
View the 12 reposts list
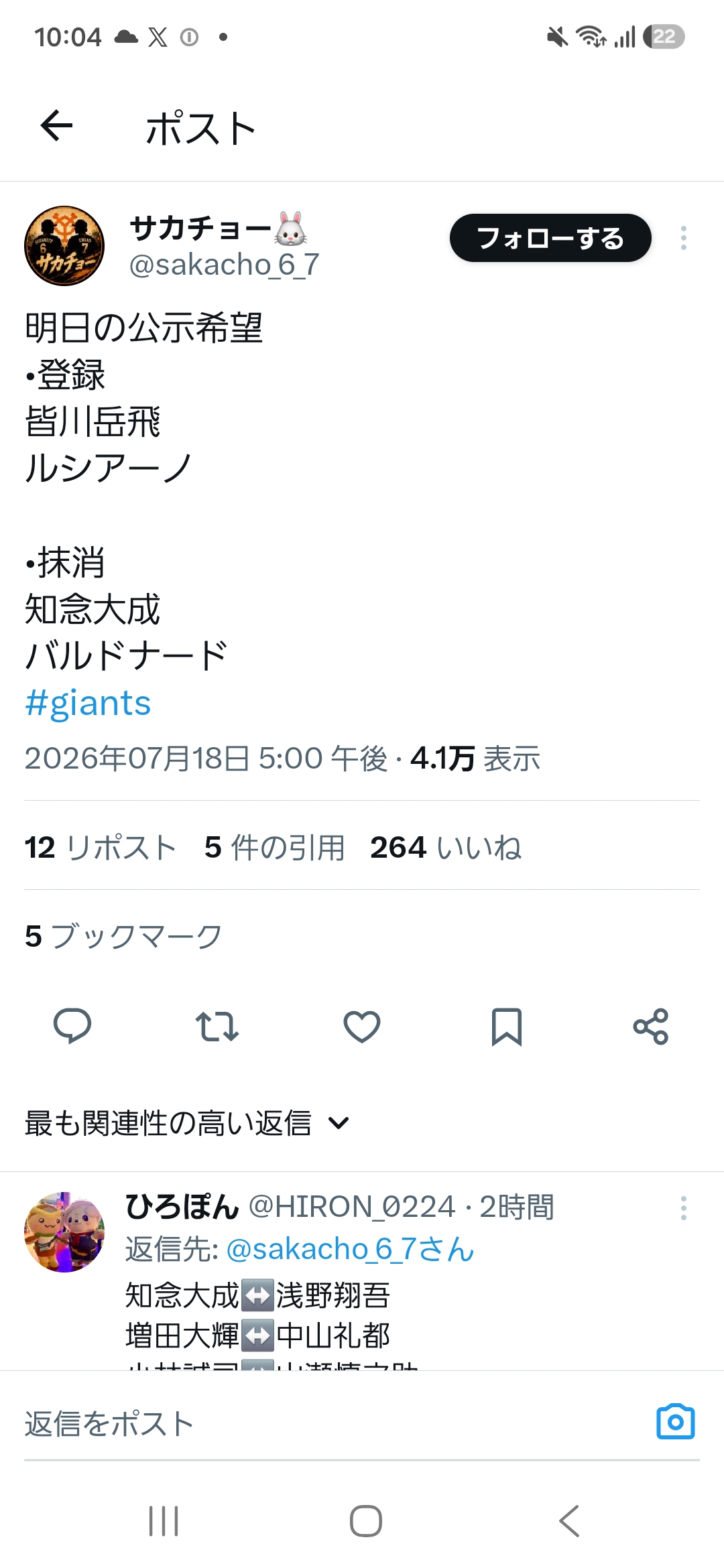[x=101, y=847]
